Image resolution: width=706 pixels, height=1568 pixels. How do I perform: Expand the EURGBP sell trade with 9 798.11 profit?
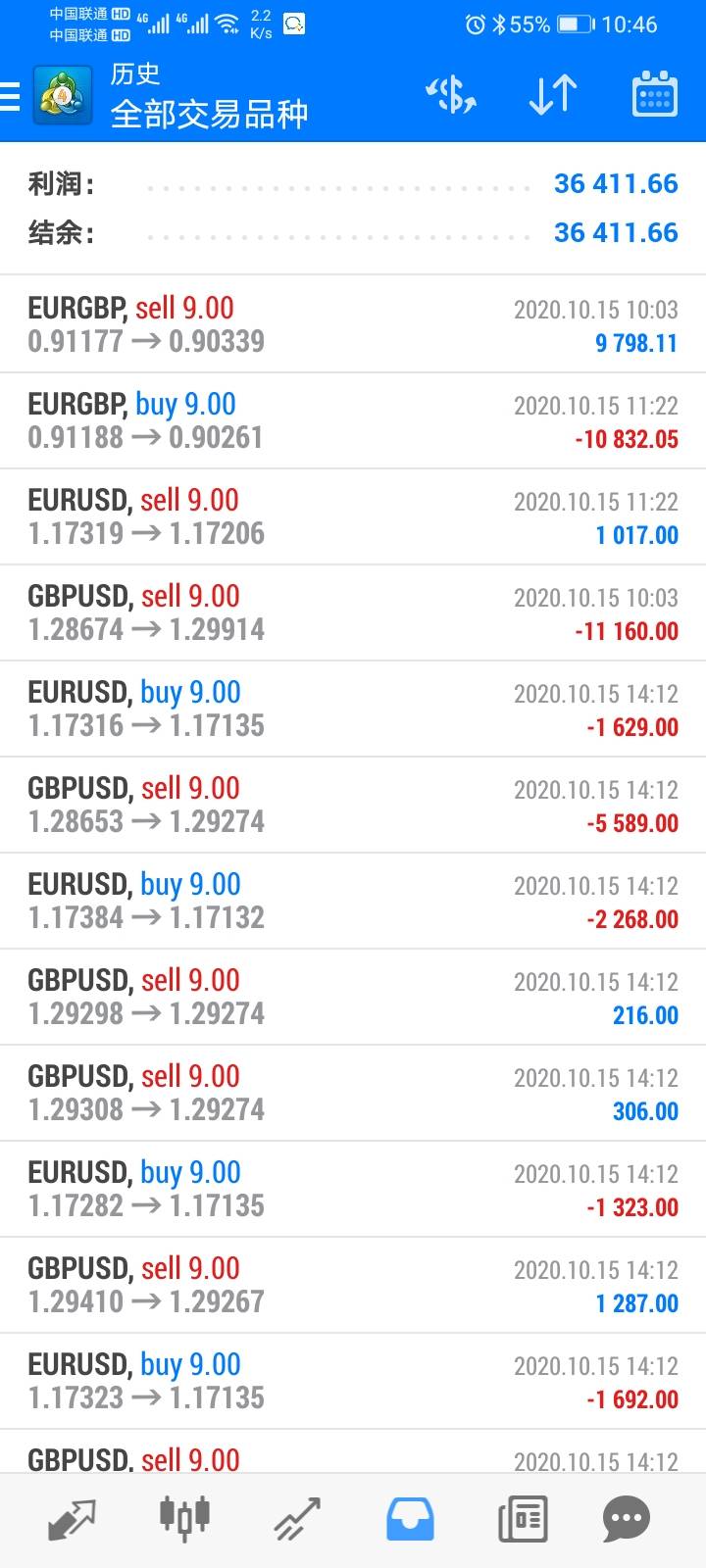(x=353, y=324)
